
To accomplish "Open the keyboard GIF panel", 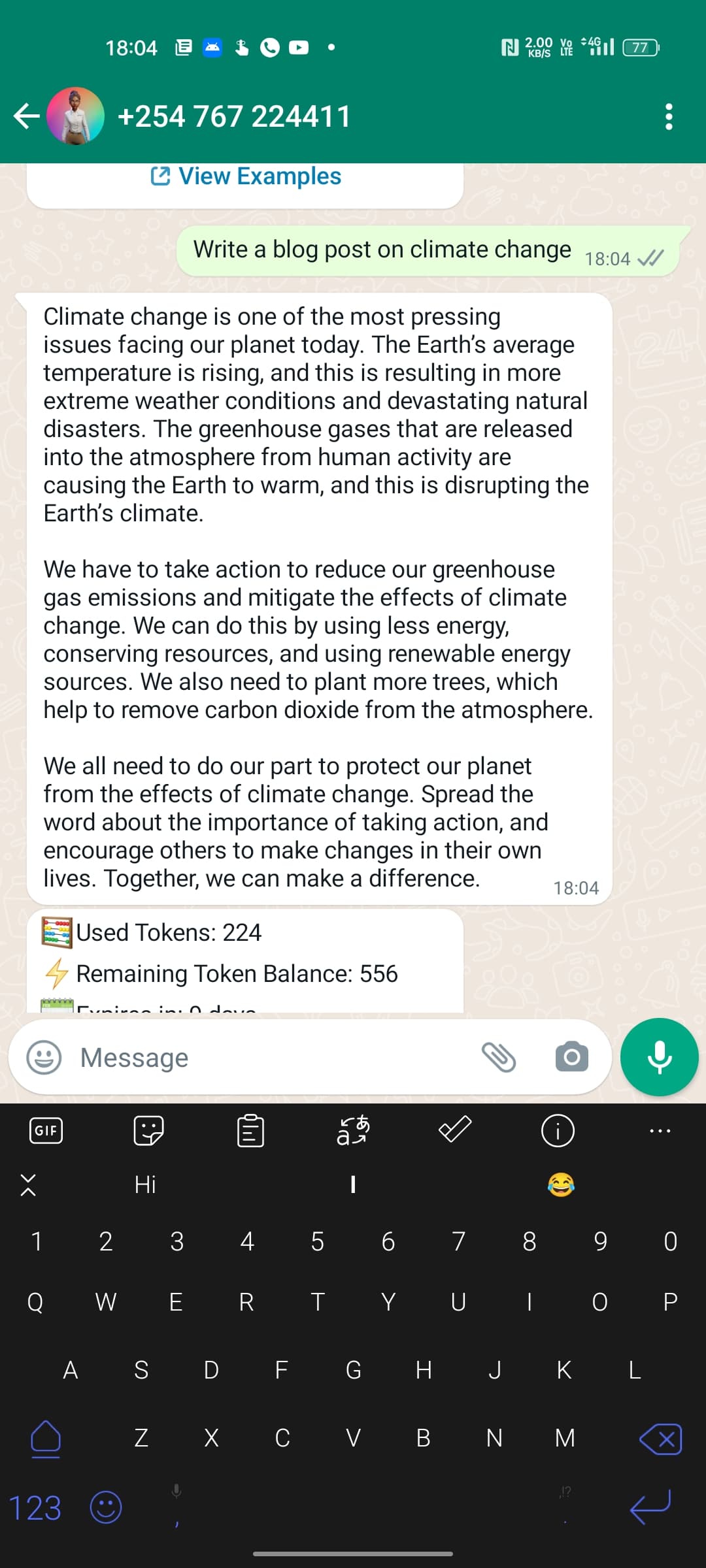I will coord(46,1130).
